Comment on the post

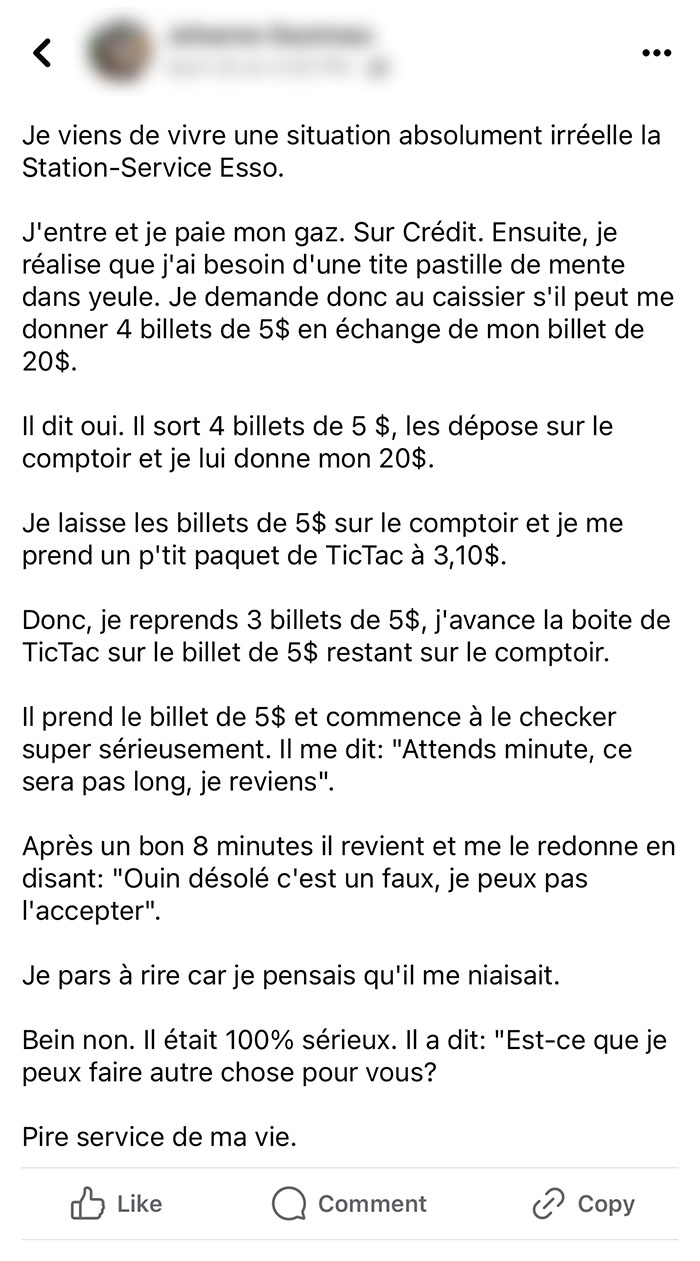(349, 1204)
